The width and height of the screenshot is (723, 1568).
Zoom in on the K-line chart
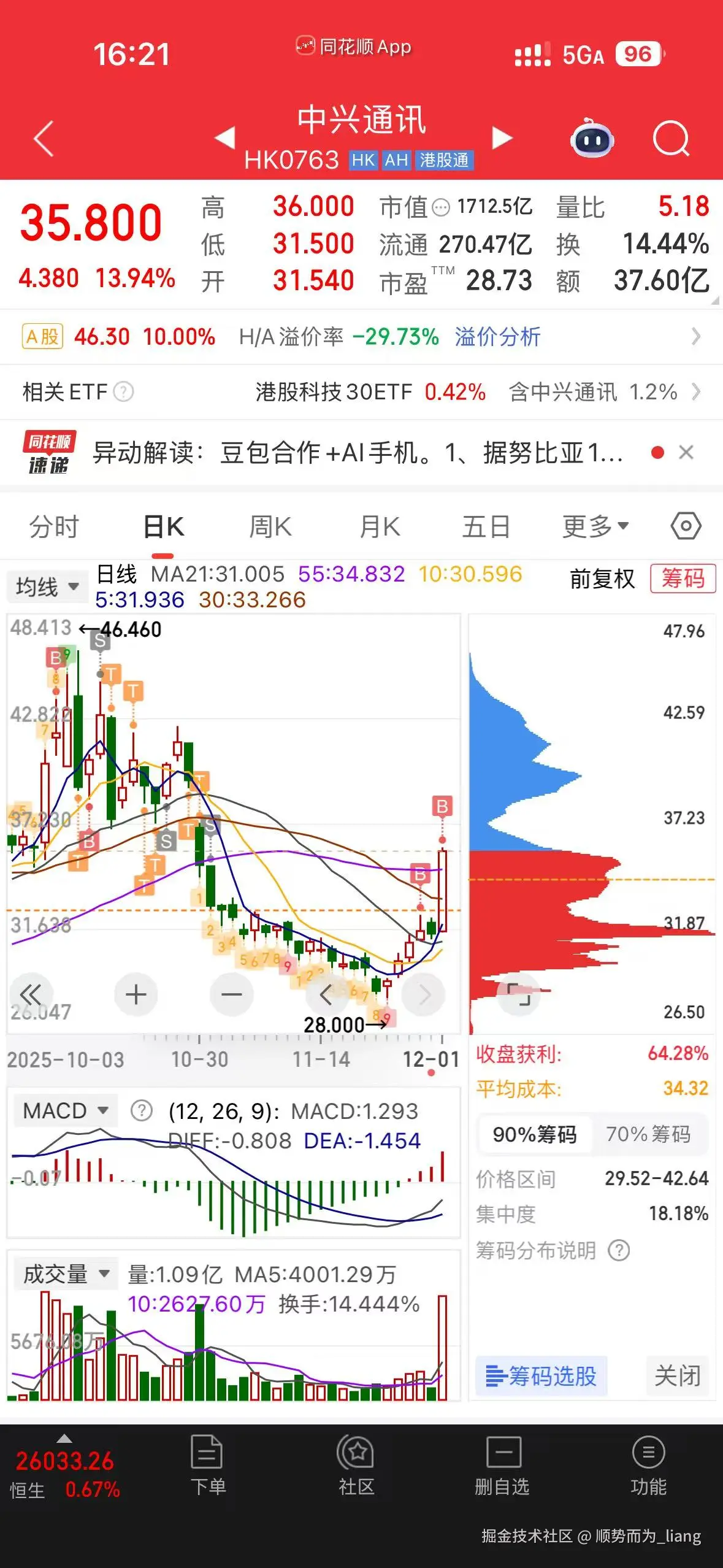tap(136, 994)
